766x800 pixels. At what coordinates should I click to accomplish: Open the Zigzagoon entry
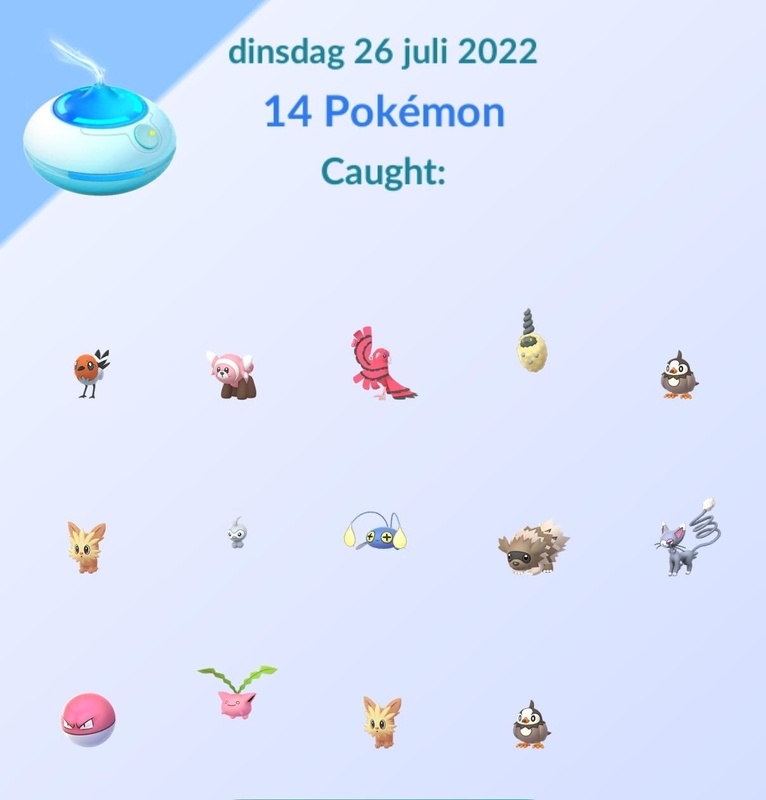point(531,548)
